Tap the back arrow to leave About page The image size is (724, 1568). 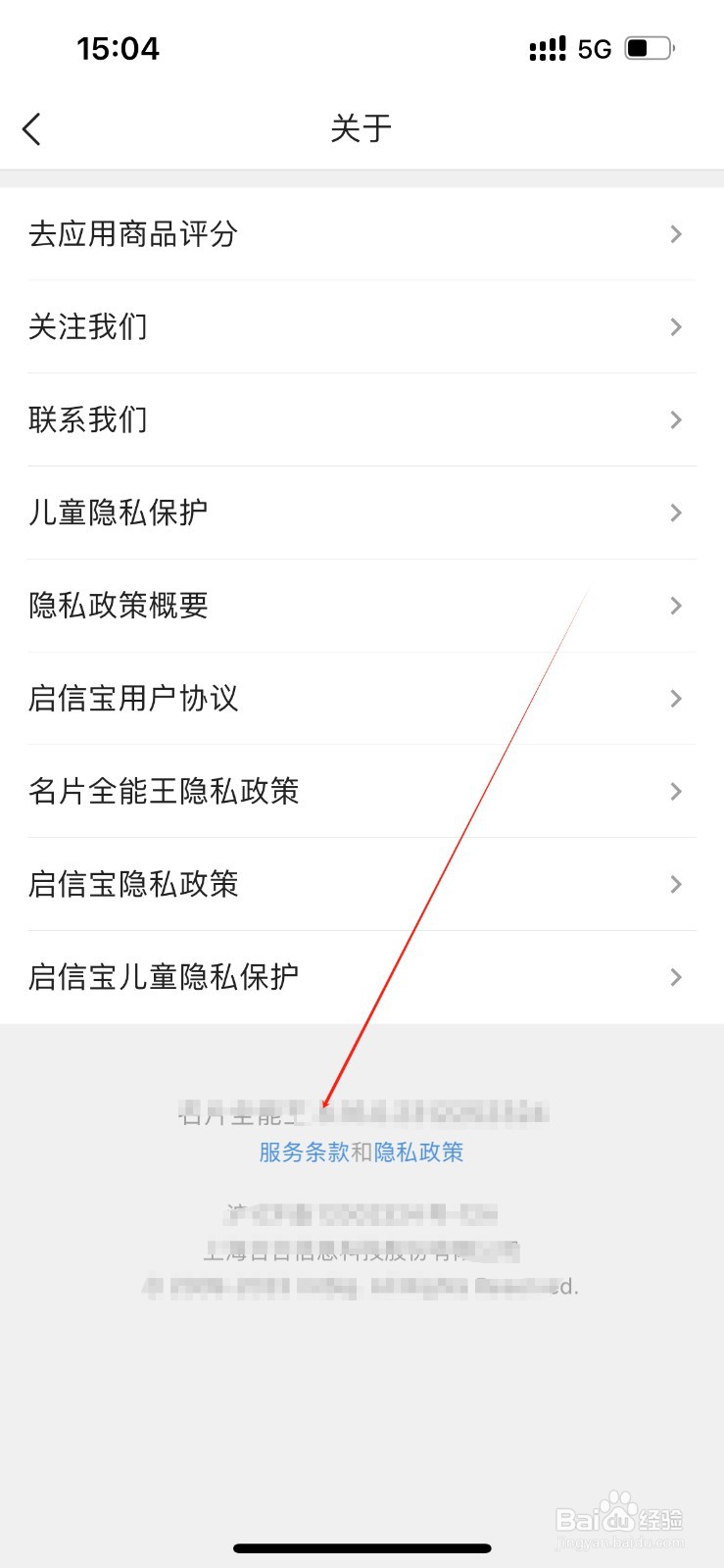(32, 127)
